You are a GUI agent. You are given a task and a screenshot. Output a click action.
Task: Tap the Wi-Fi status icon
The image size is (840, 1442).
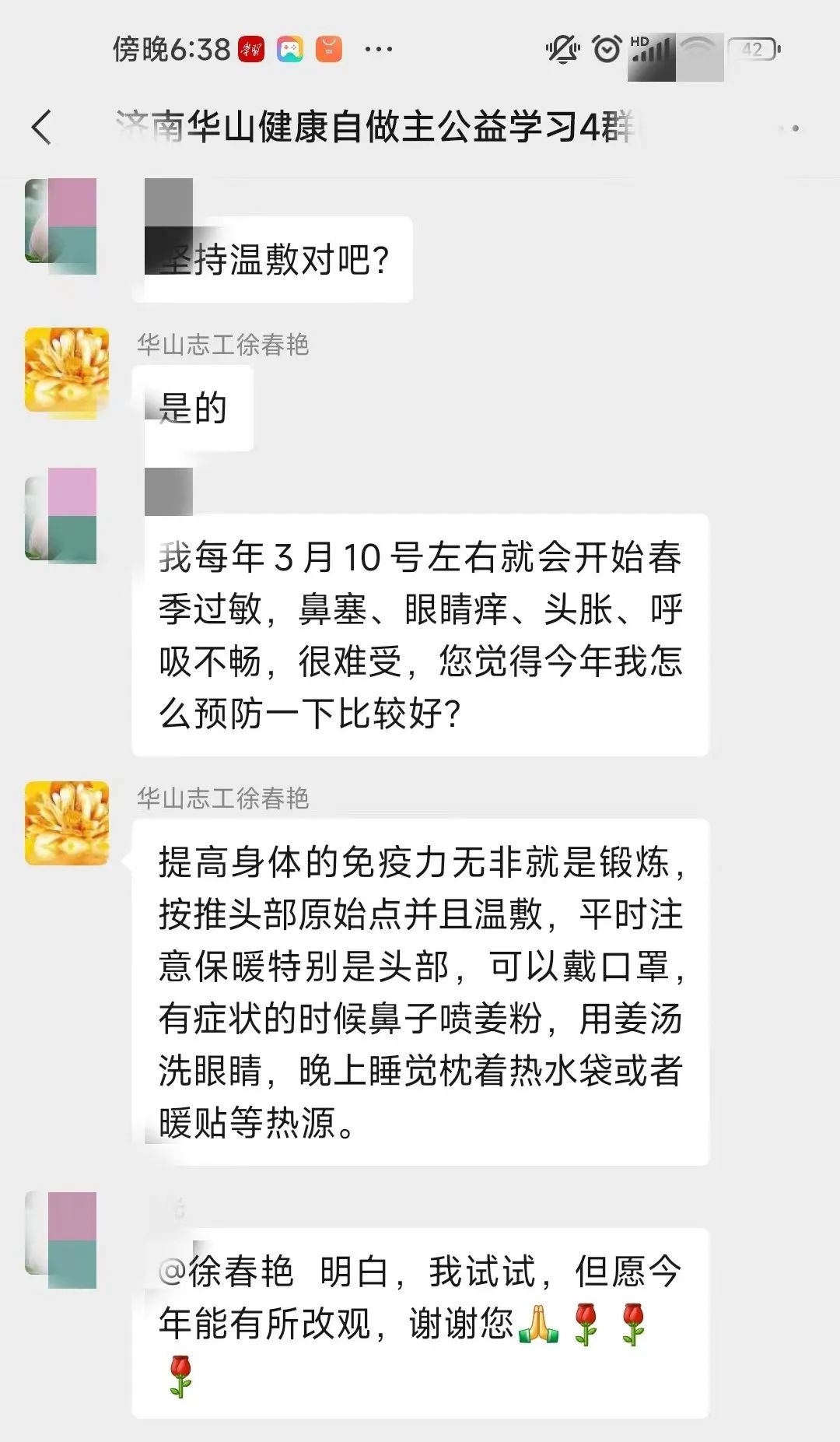pyautogui.click(x=696, y=48)
